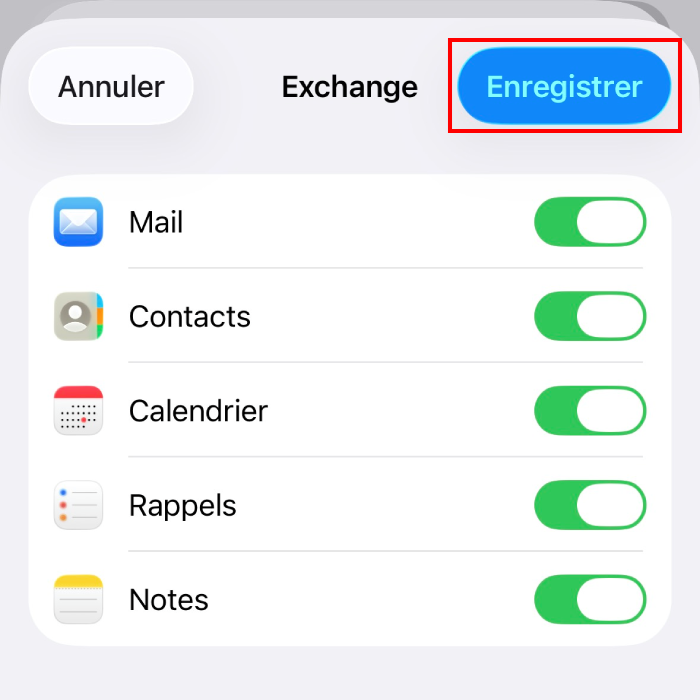
Task: Disable the Notes toggle
Action: (x=590, y=600)
